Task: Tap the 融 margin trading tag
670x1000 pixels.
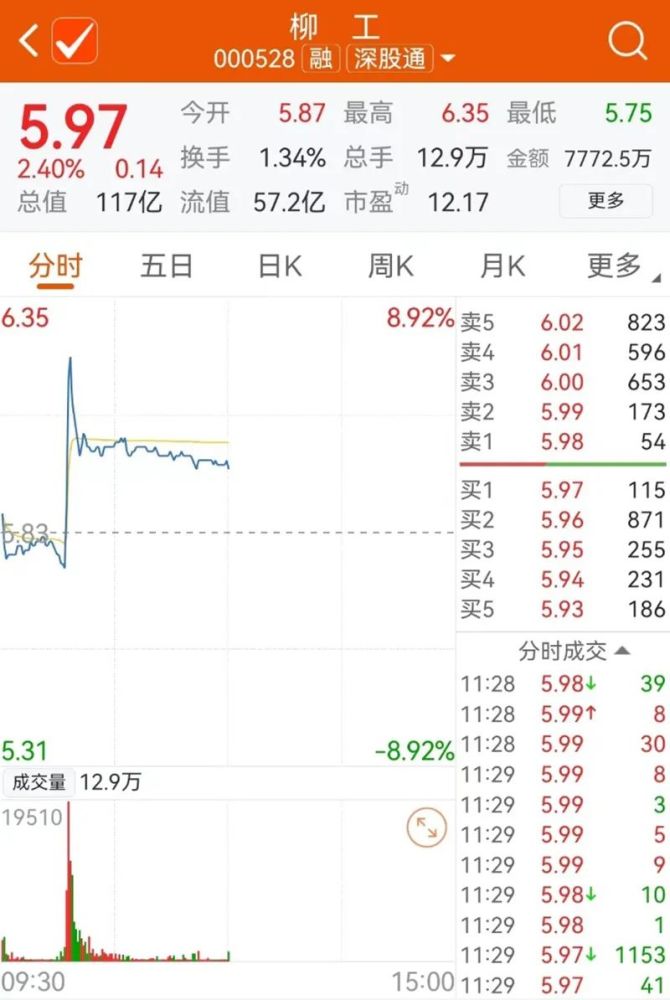Action: (x=321, y=59)
